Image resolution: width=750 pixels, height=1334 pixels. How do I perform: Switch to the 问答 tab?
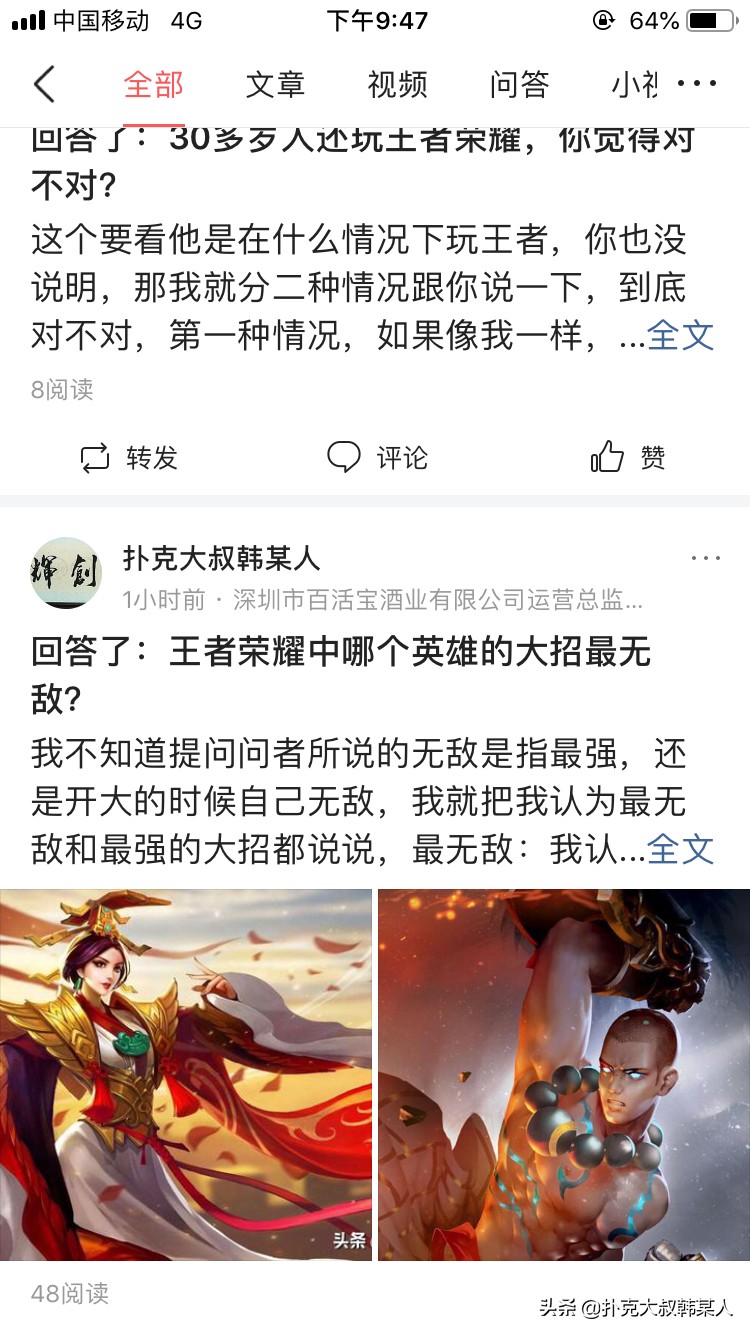(x=519, y=85)
